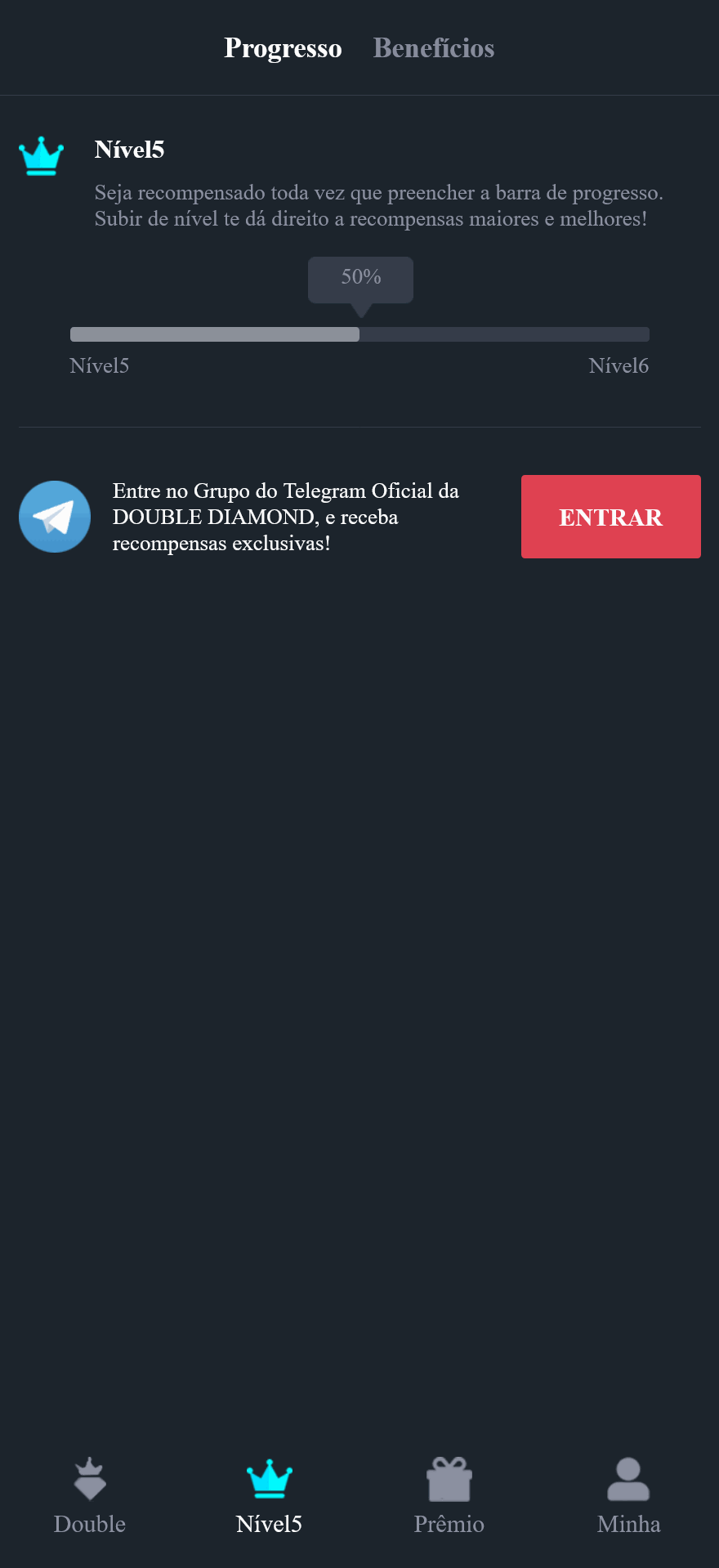The image size is (719, 1568).
Task: Tap ENTRAR to join the Telegram group
Action: (x=610, y=517)
